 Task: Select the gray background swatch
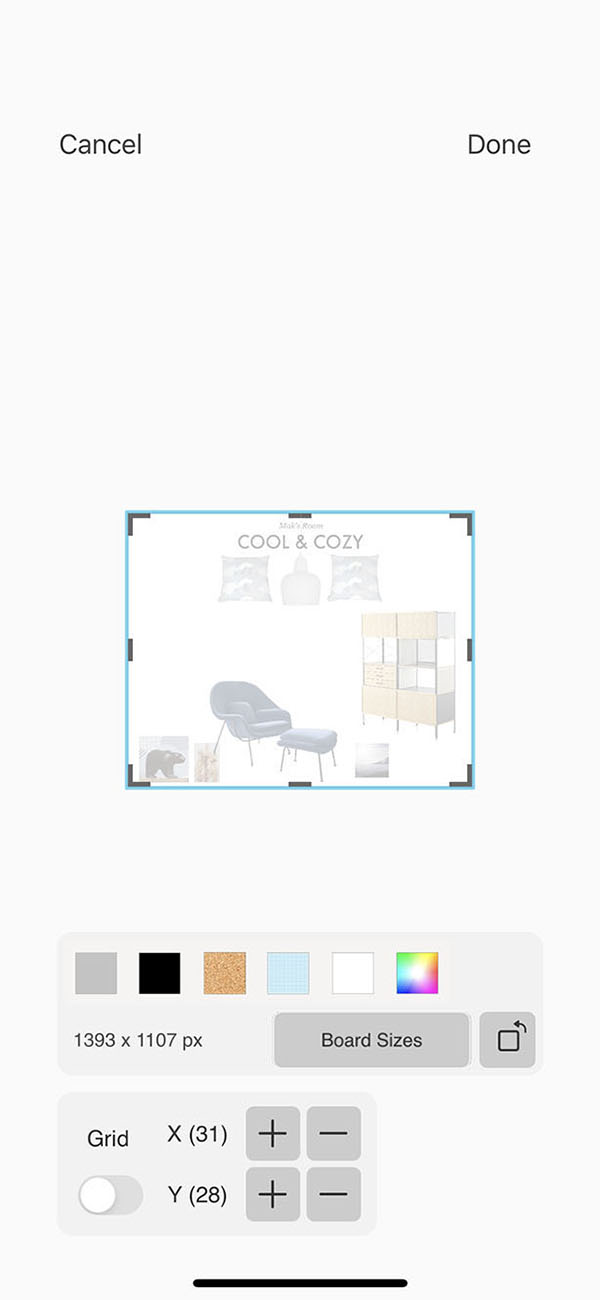click(96, 973)
